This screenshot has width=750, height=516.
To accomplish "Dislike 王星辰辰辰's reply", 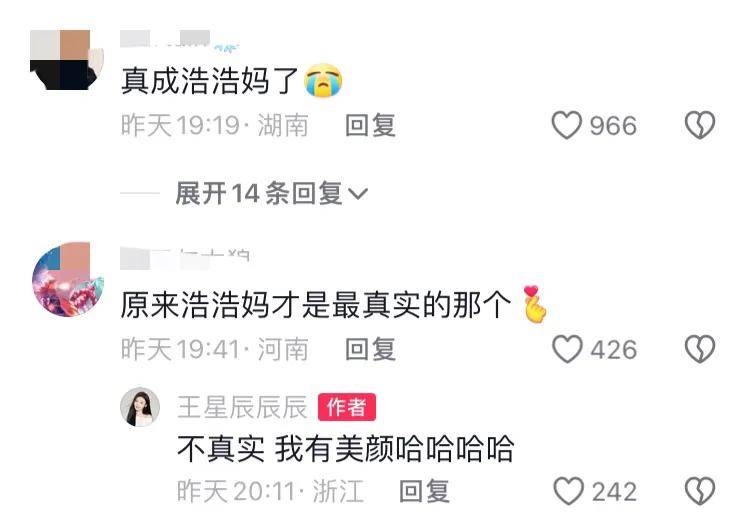I will point(699,491).
